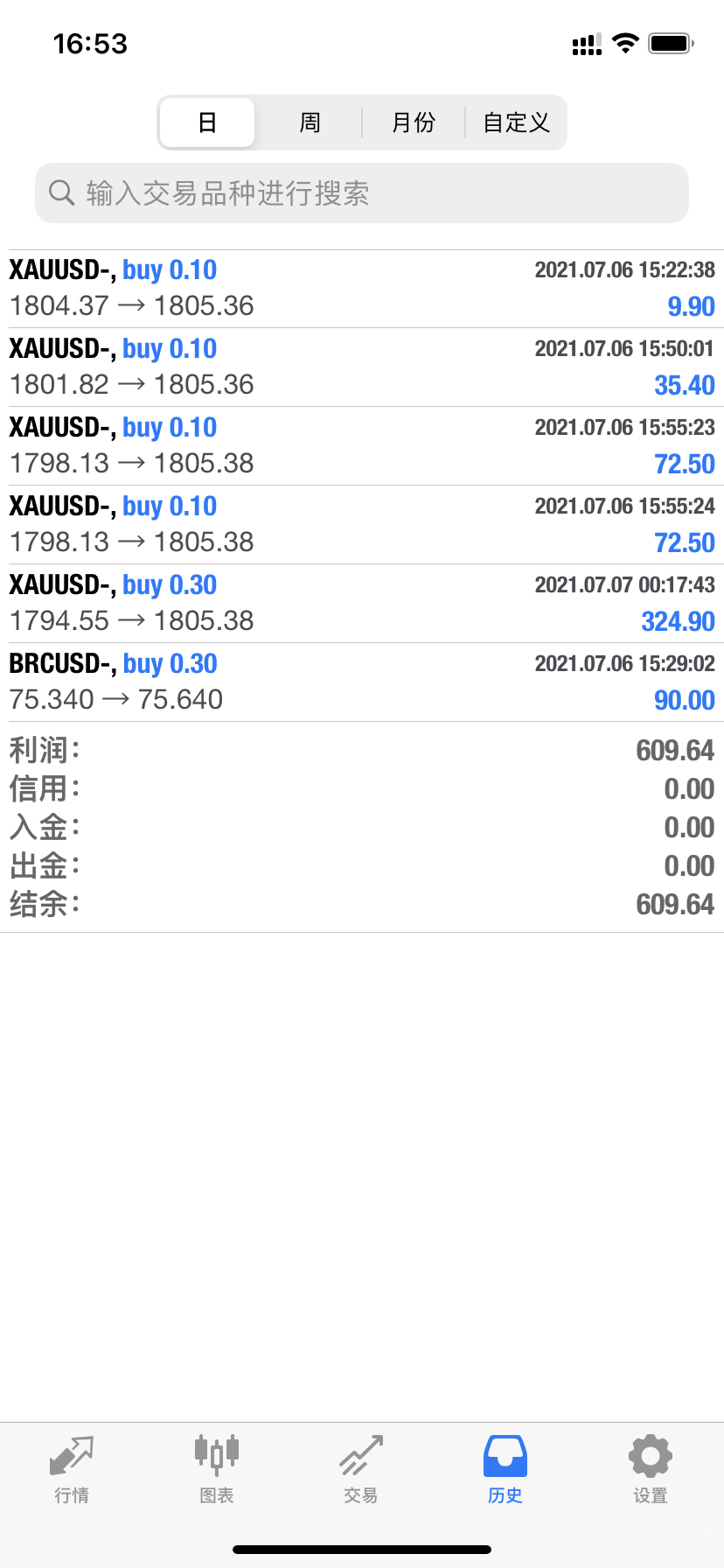The width and height of the screenshot is (724, 1568).
Task: Select the 月份 monthly tab
Action: pyautogui.click(x=413, y=122)
